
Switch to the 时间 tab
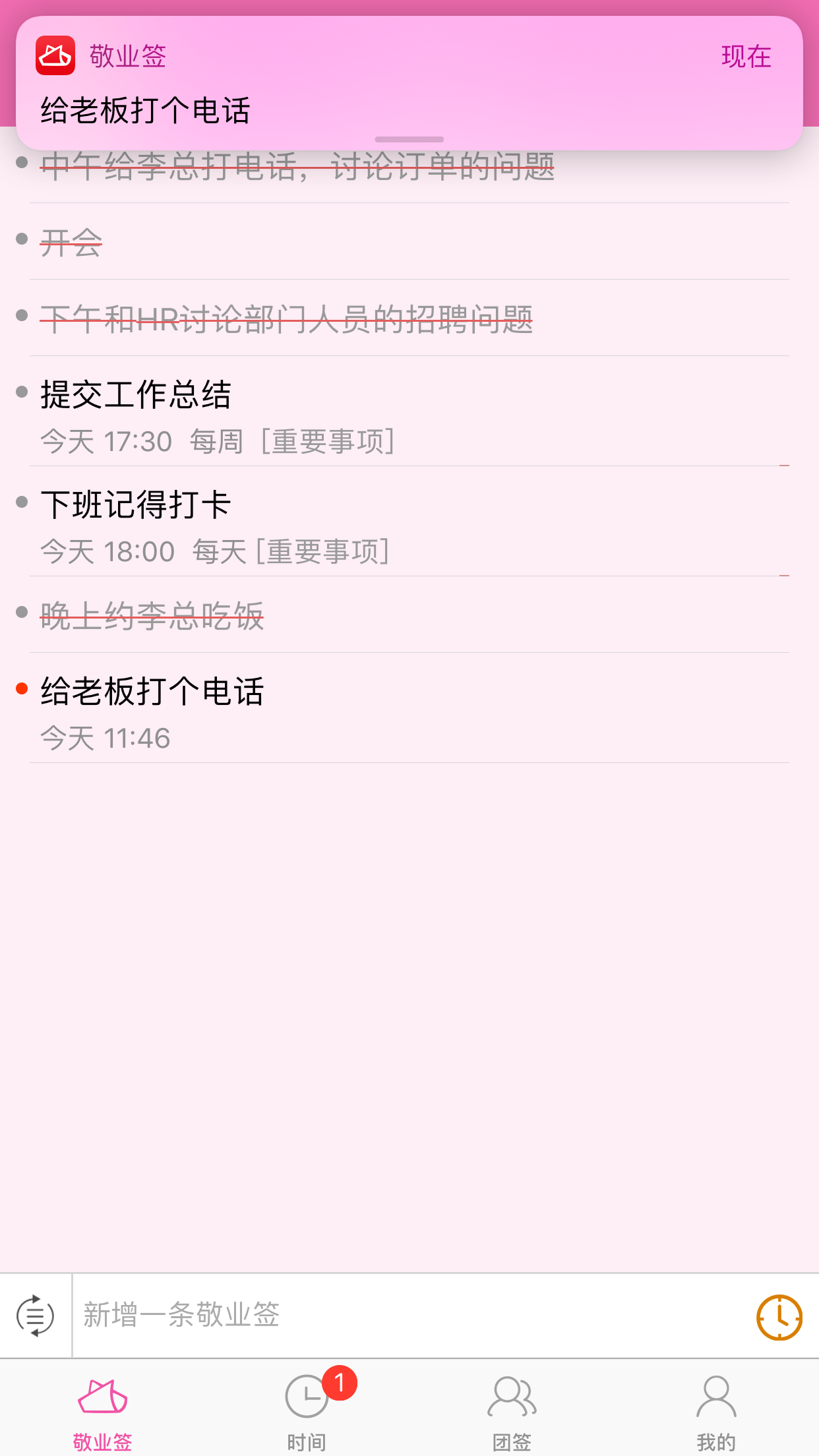point(307,1407)
